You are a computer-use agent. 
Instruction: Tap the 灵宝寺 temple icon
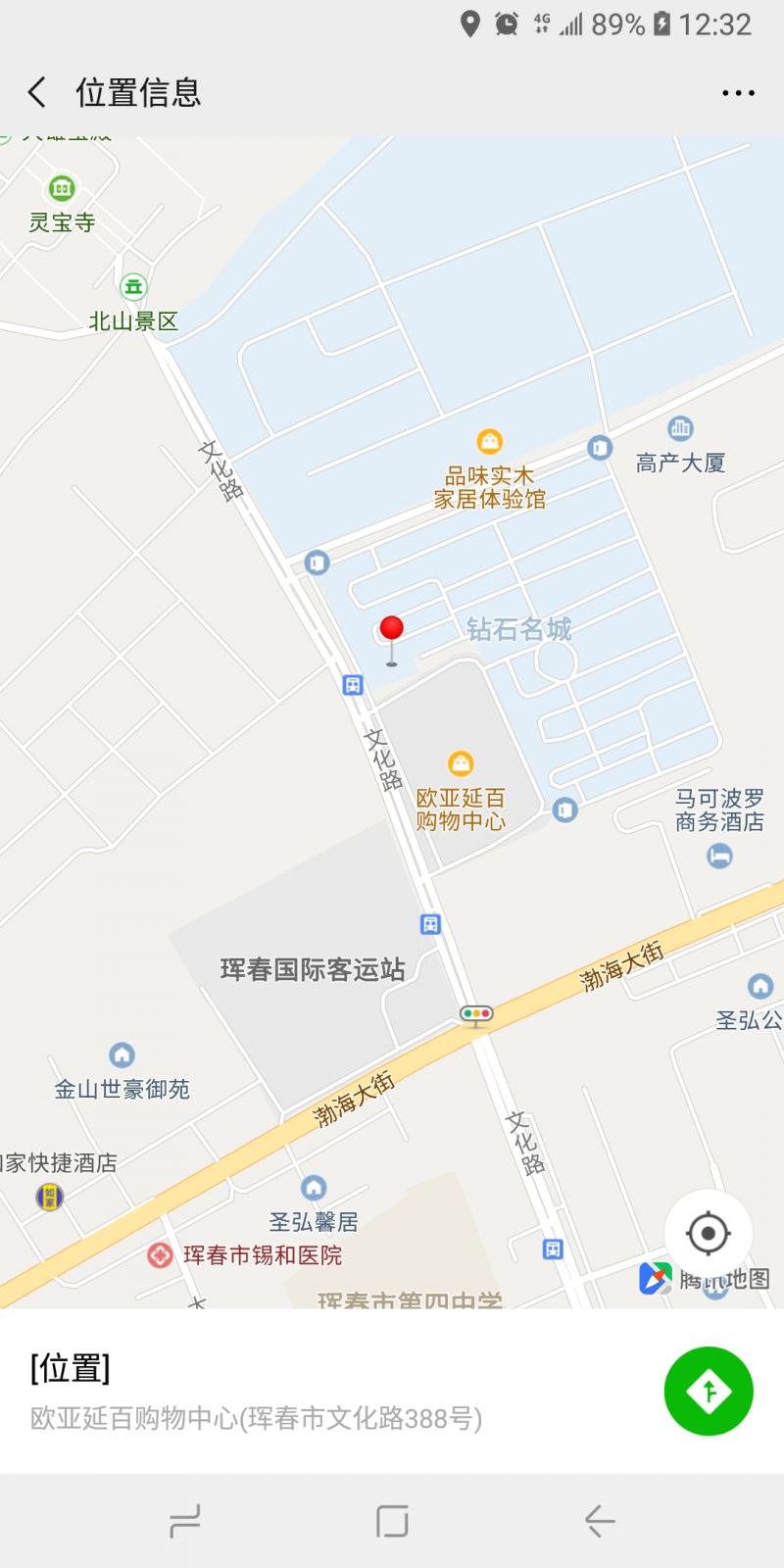click(61, 186)
